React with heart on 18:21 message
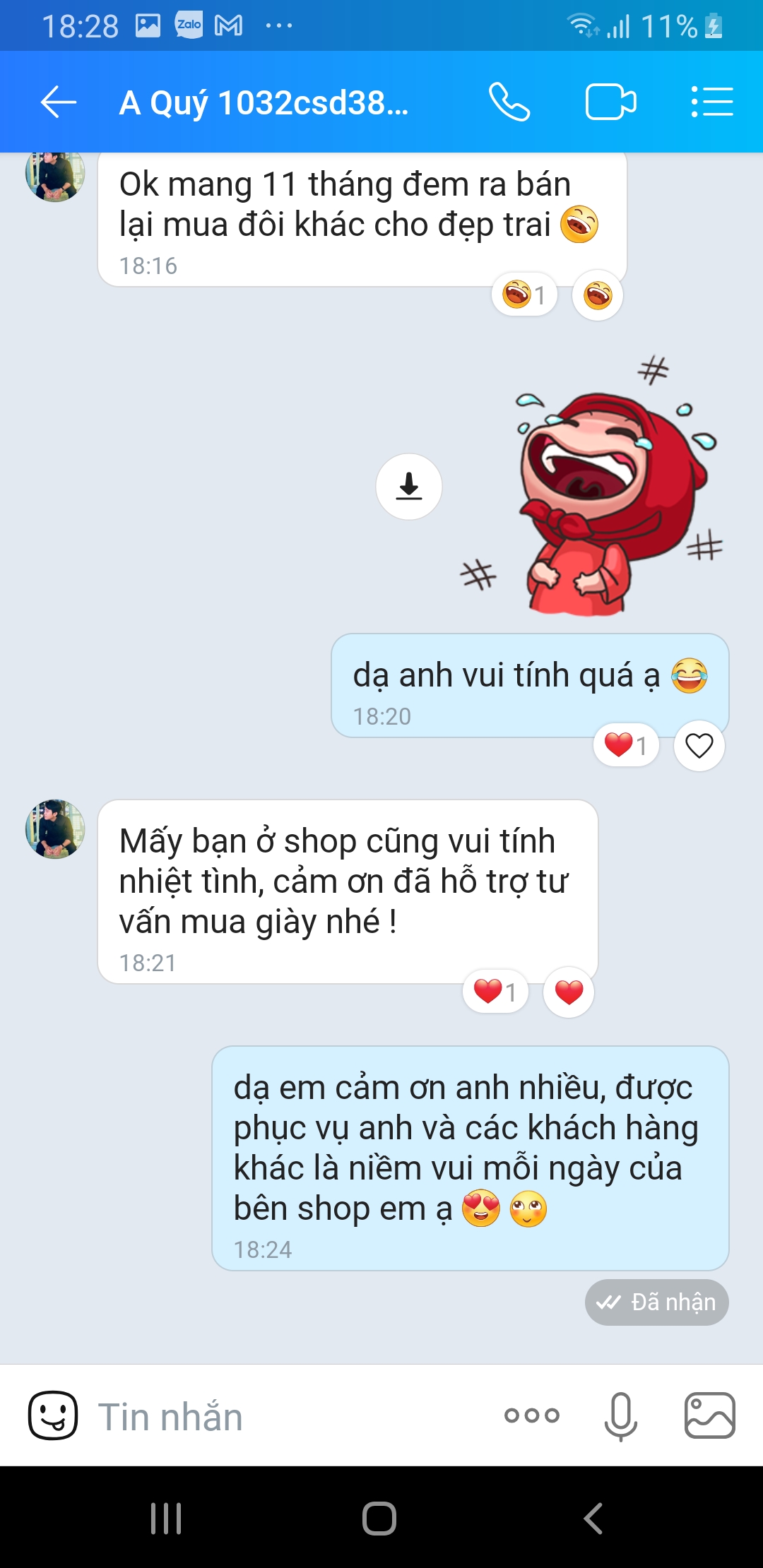Screen dimensions: 763x1568 tap(569, 992)
